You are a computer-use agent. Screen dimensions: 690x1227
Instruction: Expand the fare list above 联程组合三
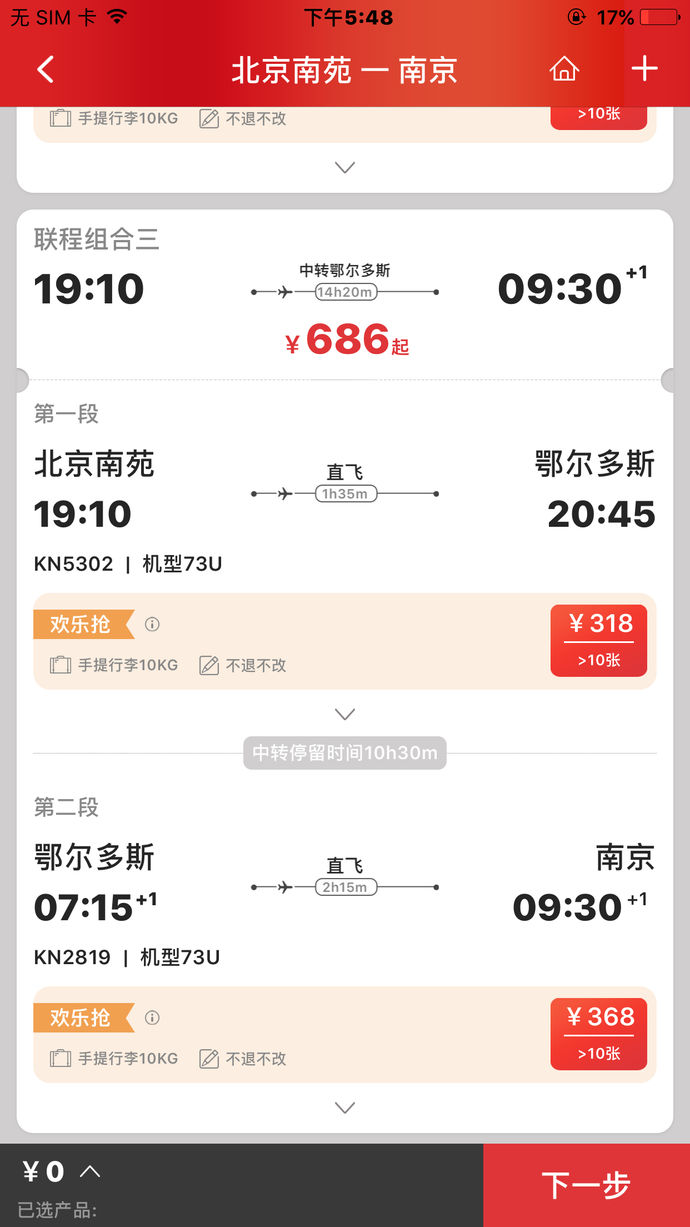(x=345, y=168)
